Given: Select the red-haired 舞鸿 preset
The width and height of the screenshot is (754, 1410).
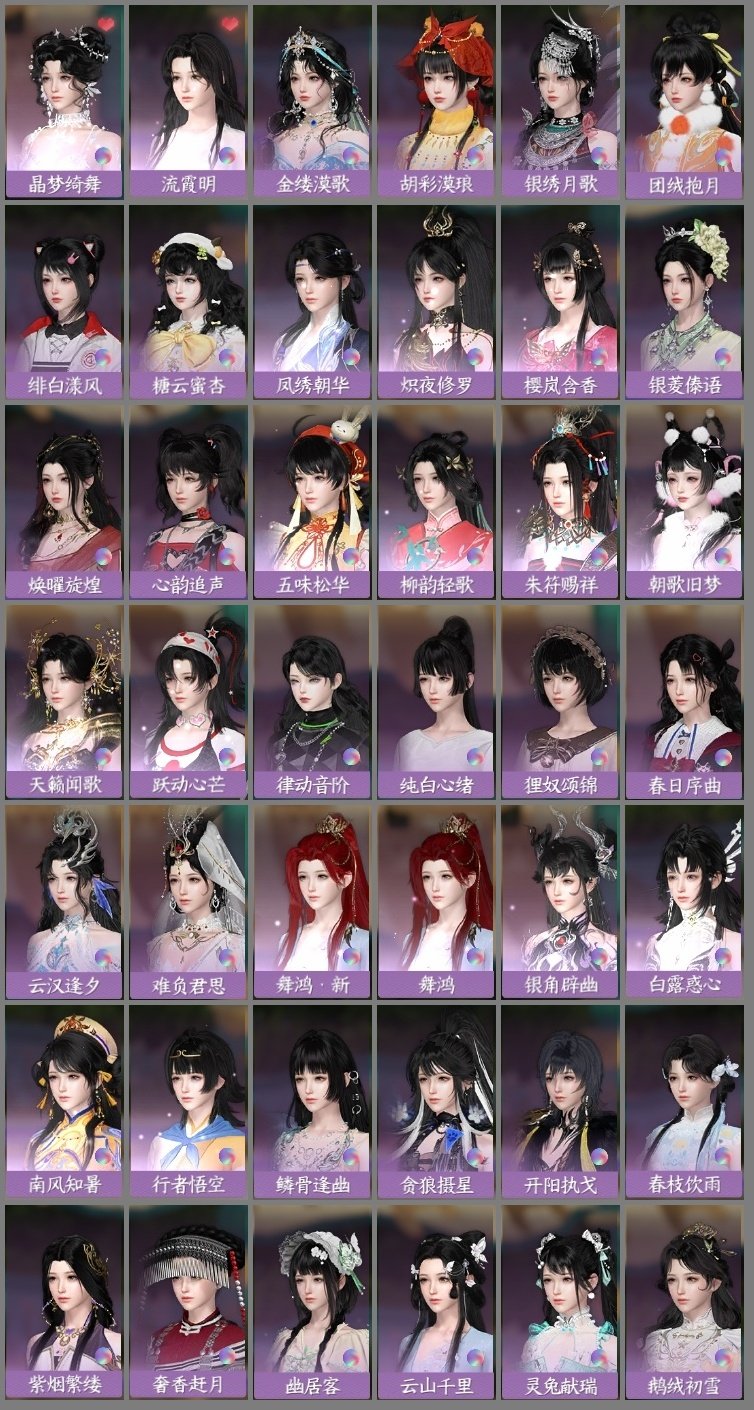Looking at the screenshot, I should pos(440,895).
